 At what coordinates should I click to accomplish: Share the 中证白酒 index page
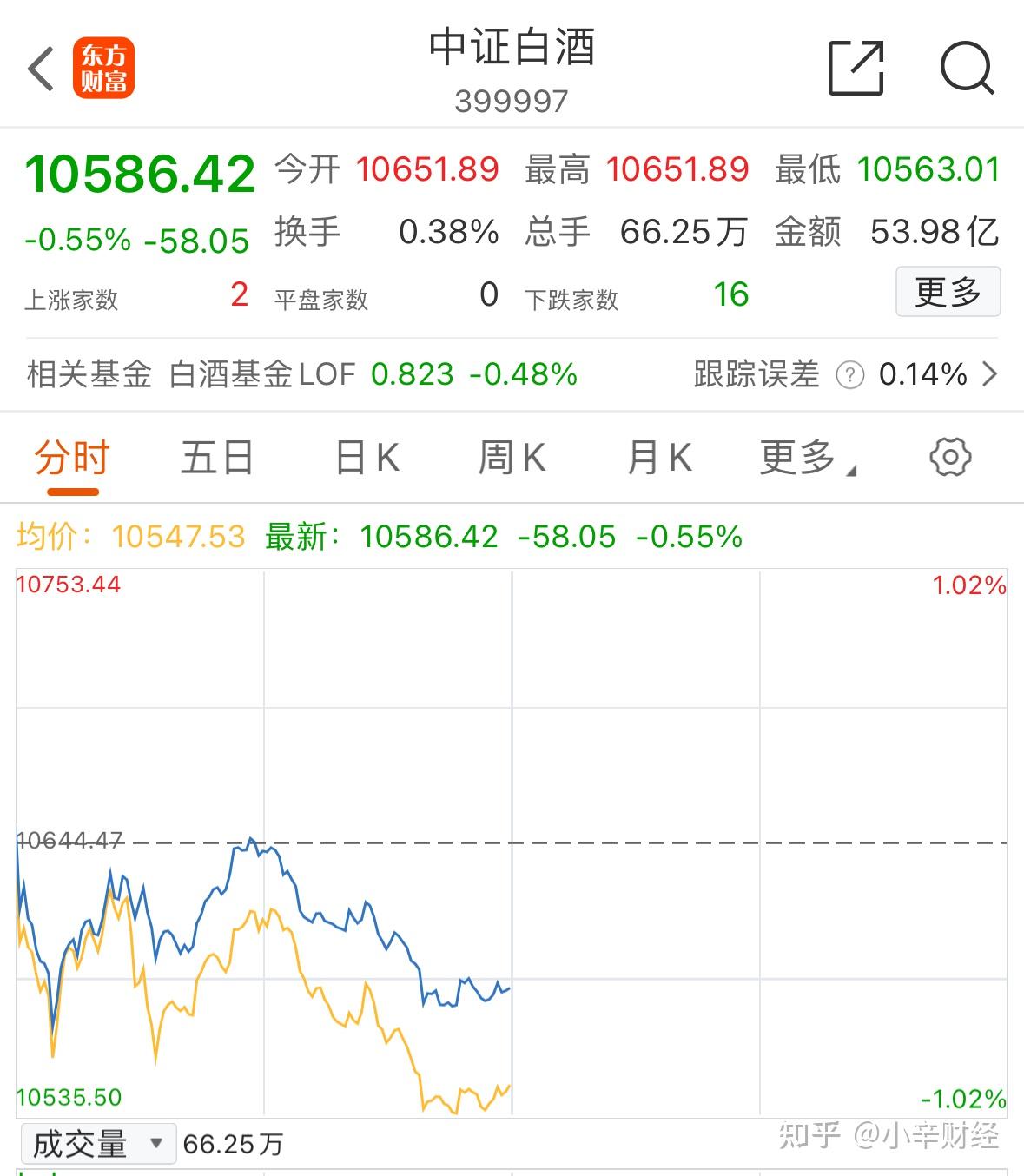(856, 67)
